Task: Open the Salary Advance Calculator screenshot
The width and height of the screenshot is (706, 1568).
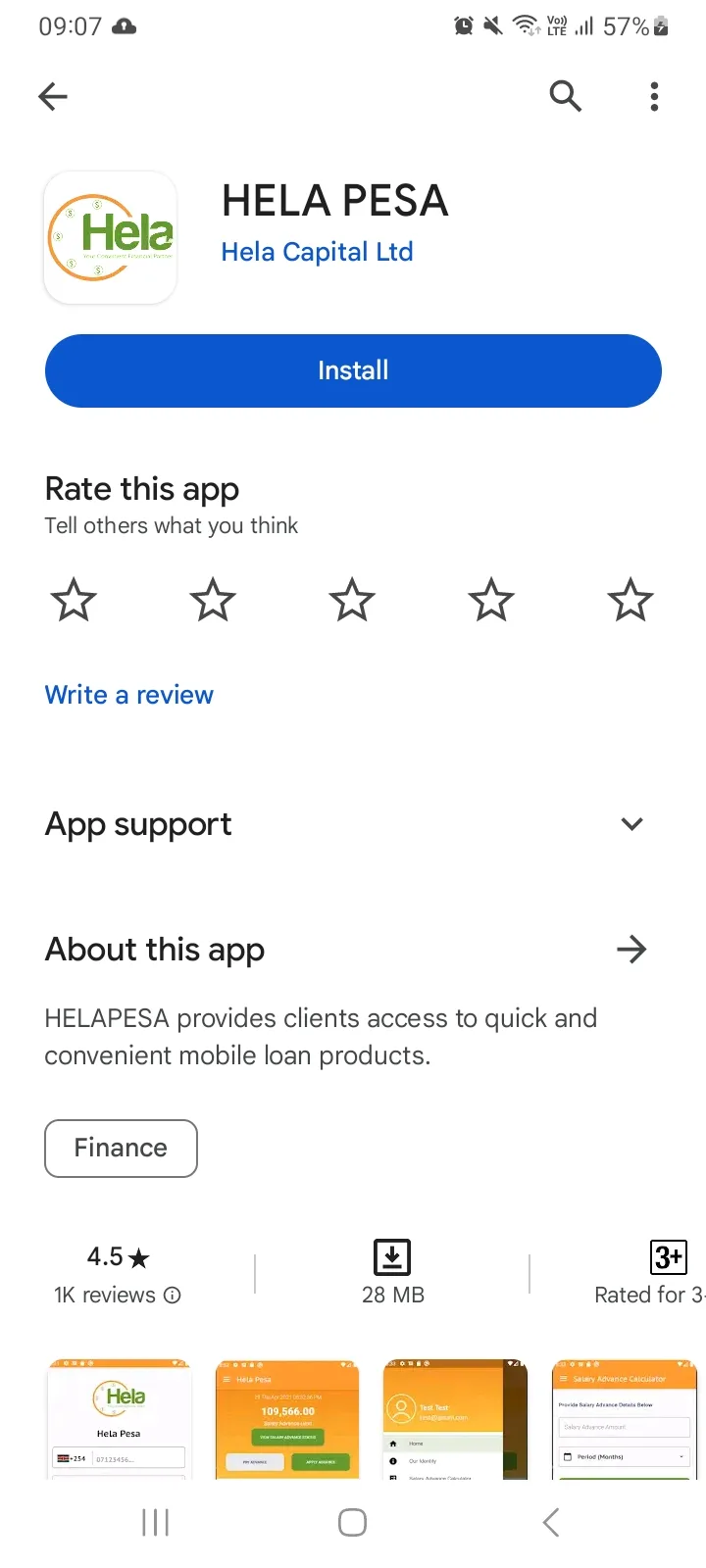Action: [624, 1418]
